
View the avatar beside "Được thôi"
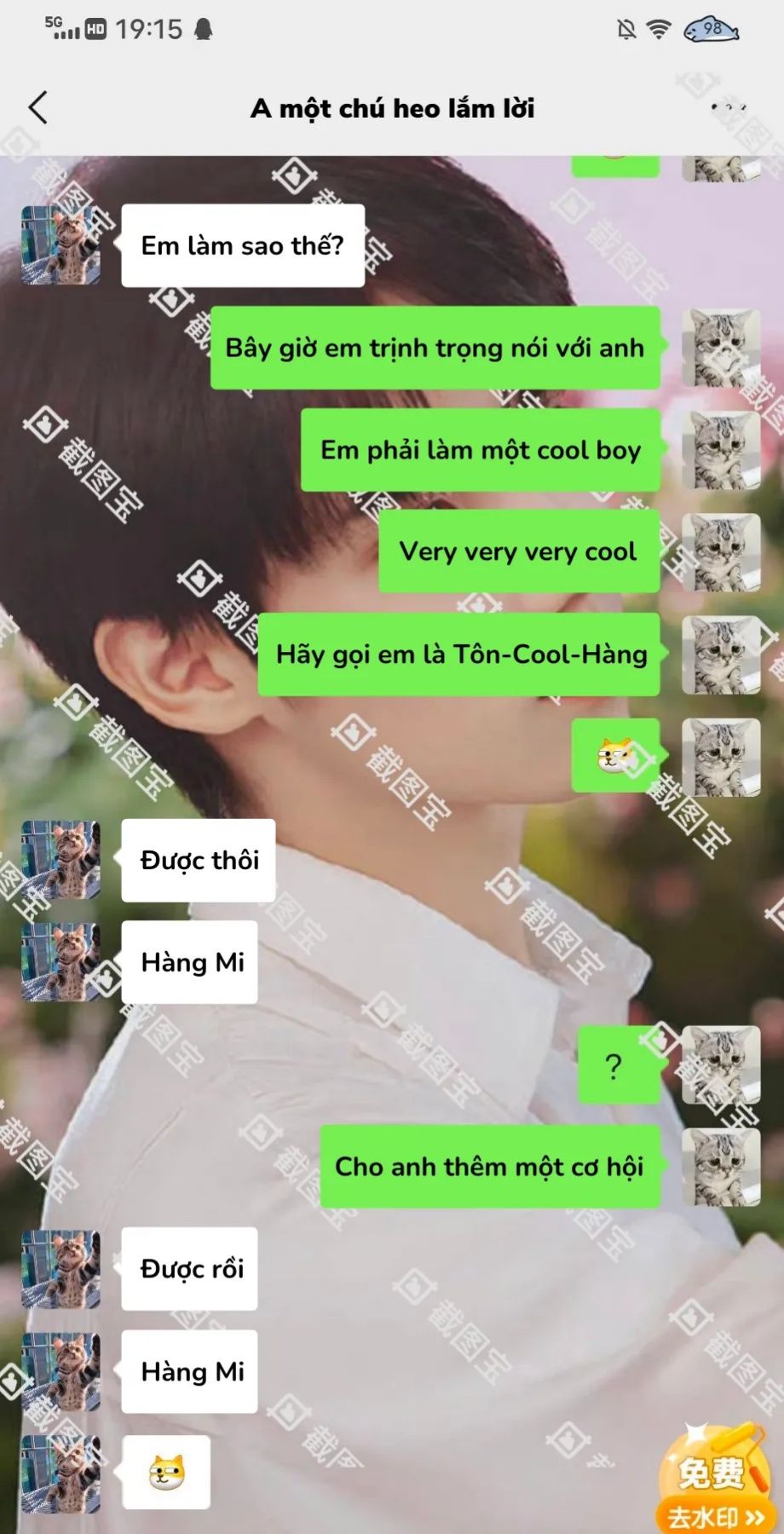coord(61,860)
